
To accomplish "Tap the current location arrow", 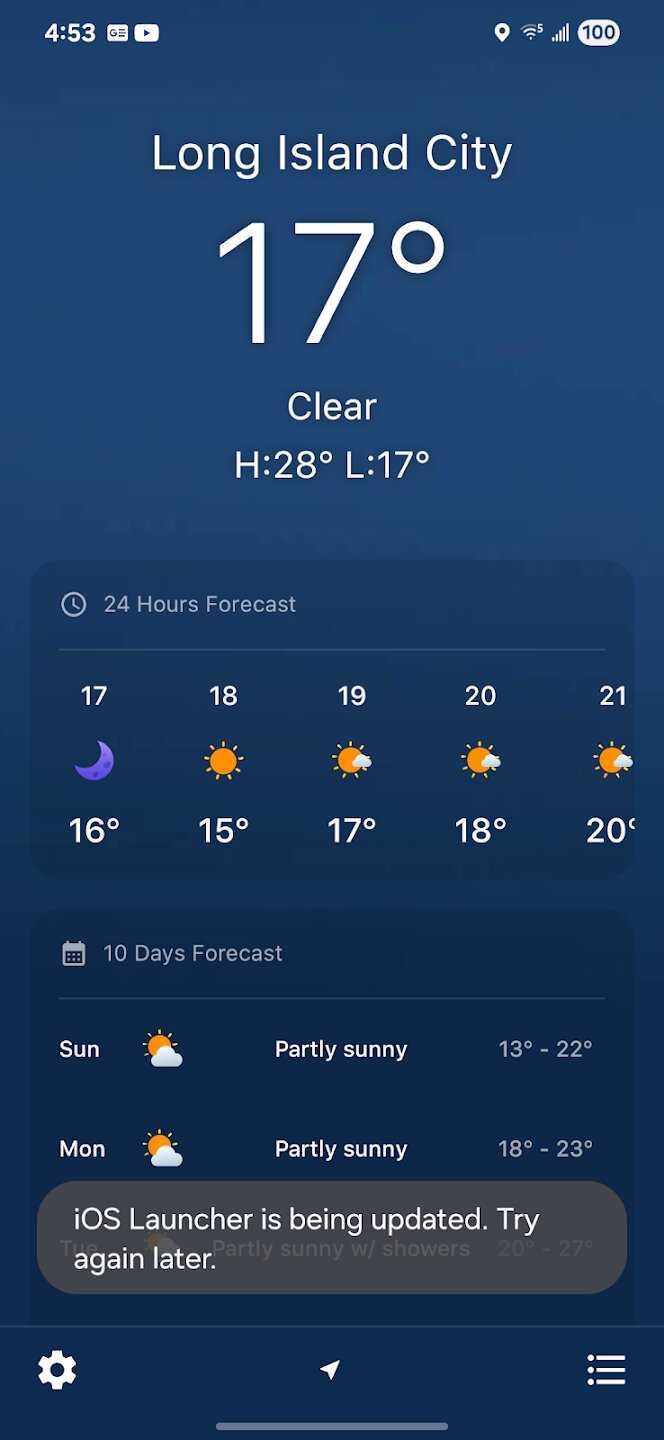I will pyautogui.click(x=330, y=1370).
